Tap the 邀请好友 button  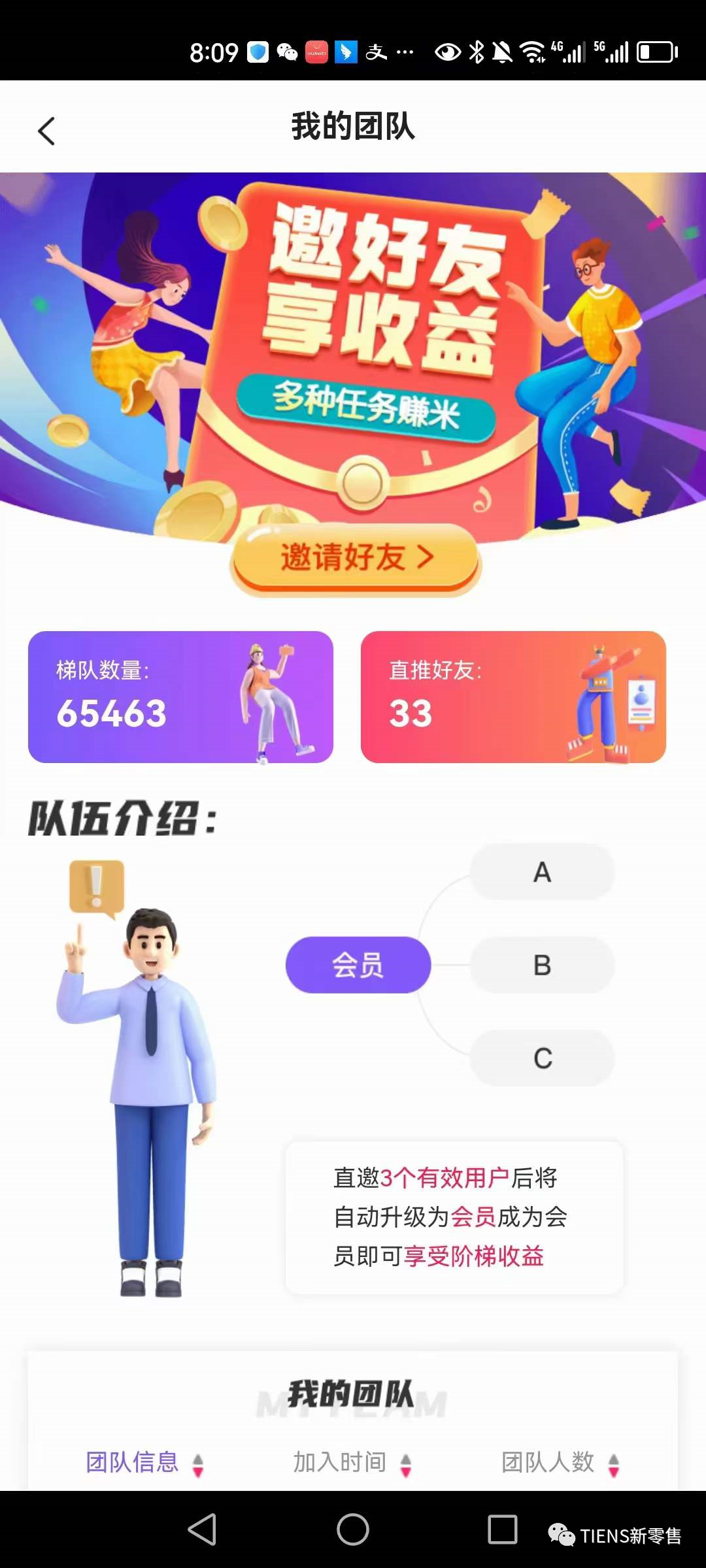click(x=356, y=558)
